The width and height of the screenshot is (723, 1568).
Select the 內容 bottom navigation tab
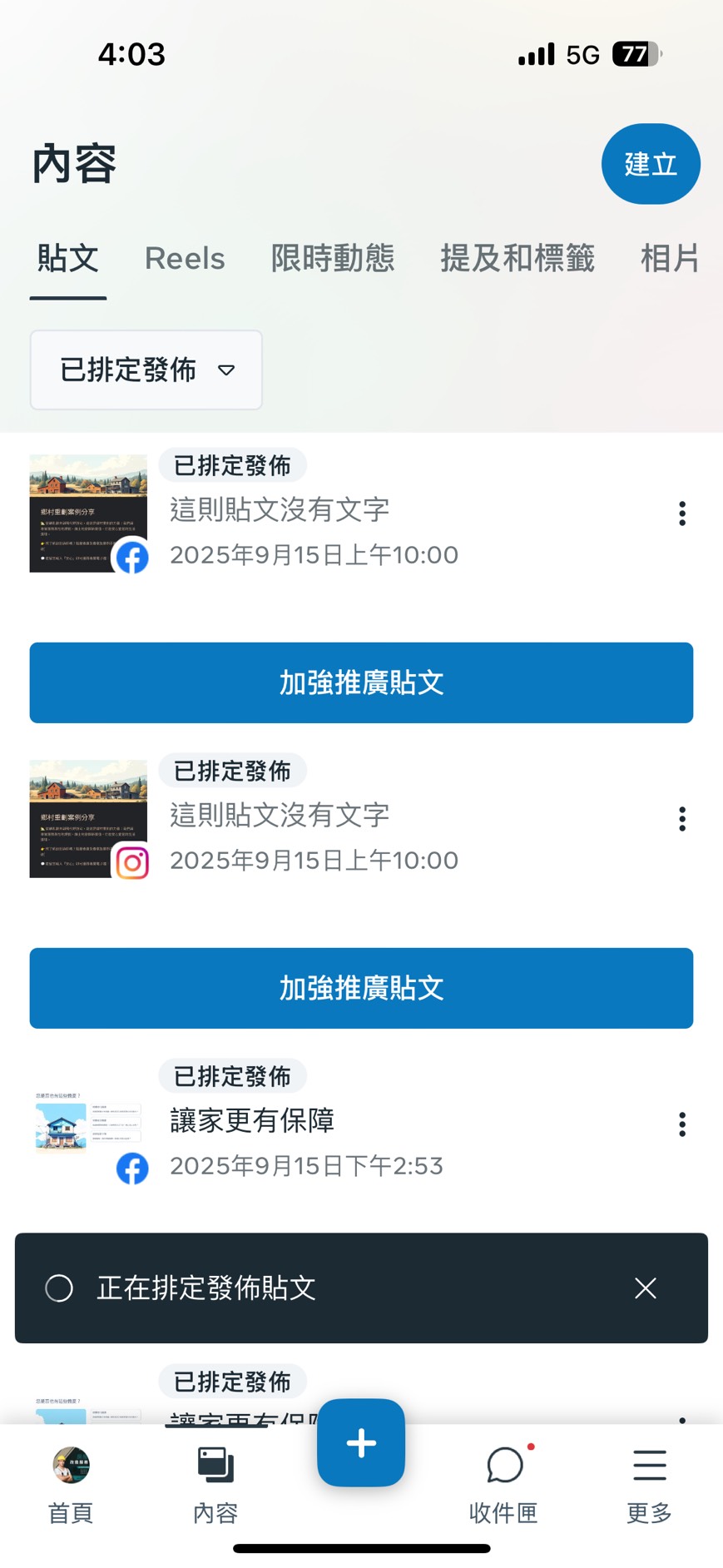tap(215, 1485)
